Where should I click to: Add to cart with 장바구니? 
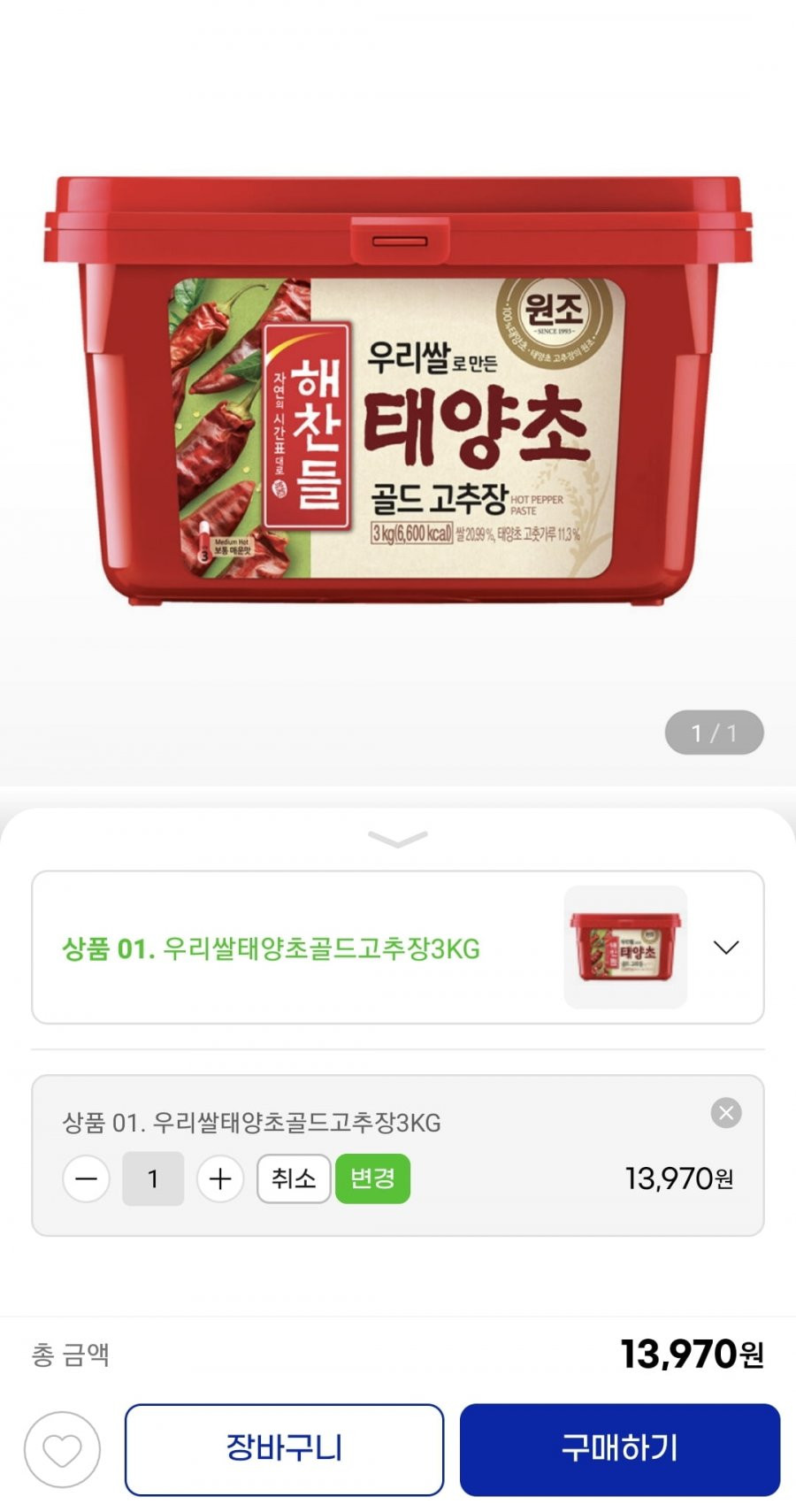tap(284, 1449)
